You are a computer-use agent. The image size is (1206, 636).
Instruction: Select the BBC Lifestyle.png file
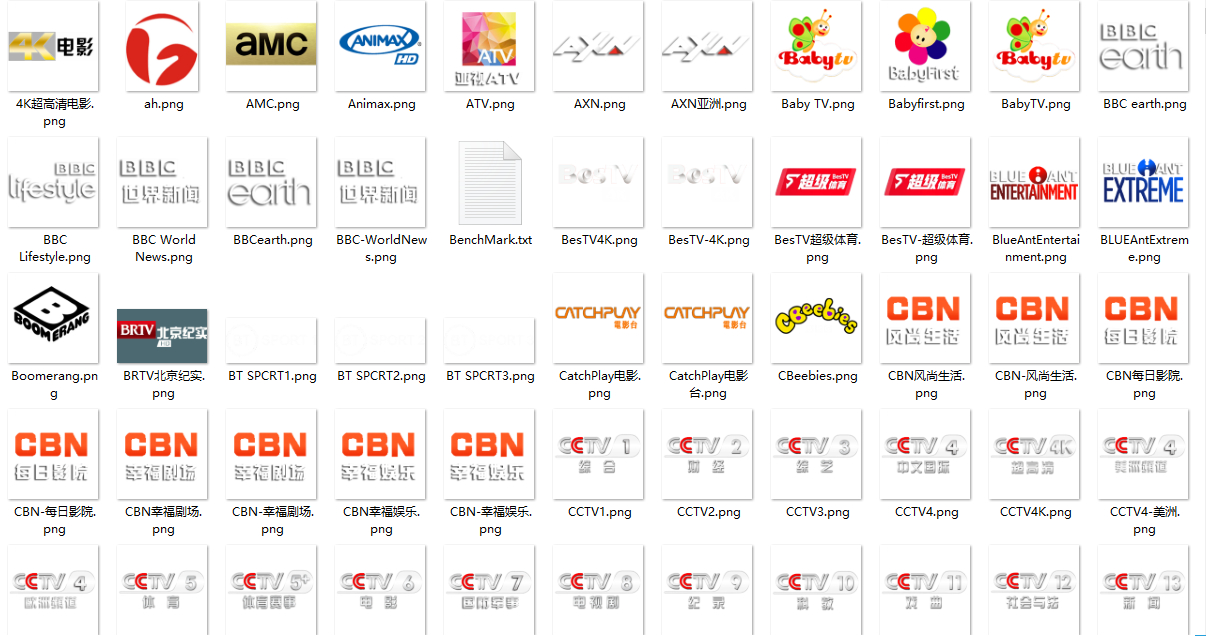(x=53, y=182)
